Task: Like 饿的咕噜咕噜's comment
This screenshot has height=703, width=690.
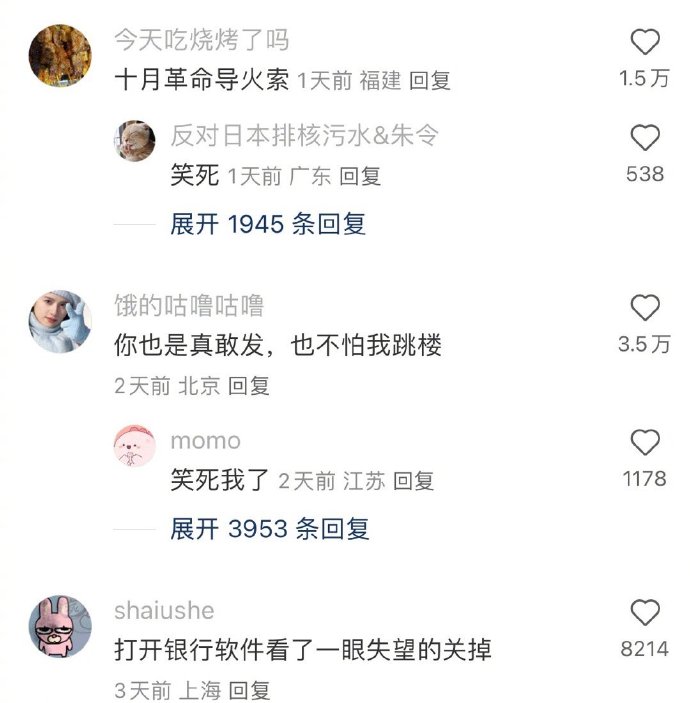Action: pyautogui.click(x=645, y=308)
